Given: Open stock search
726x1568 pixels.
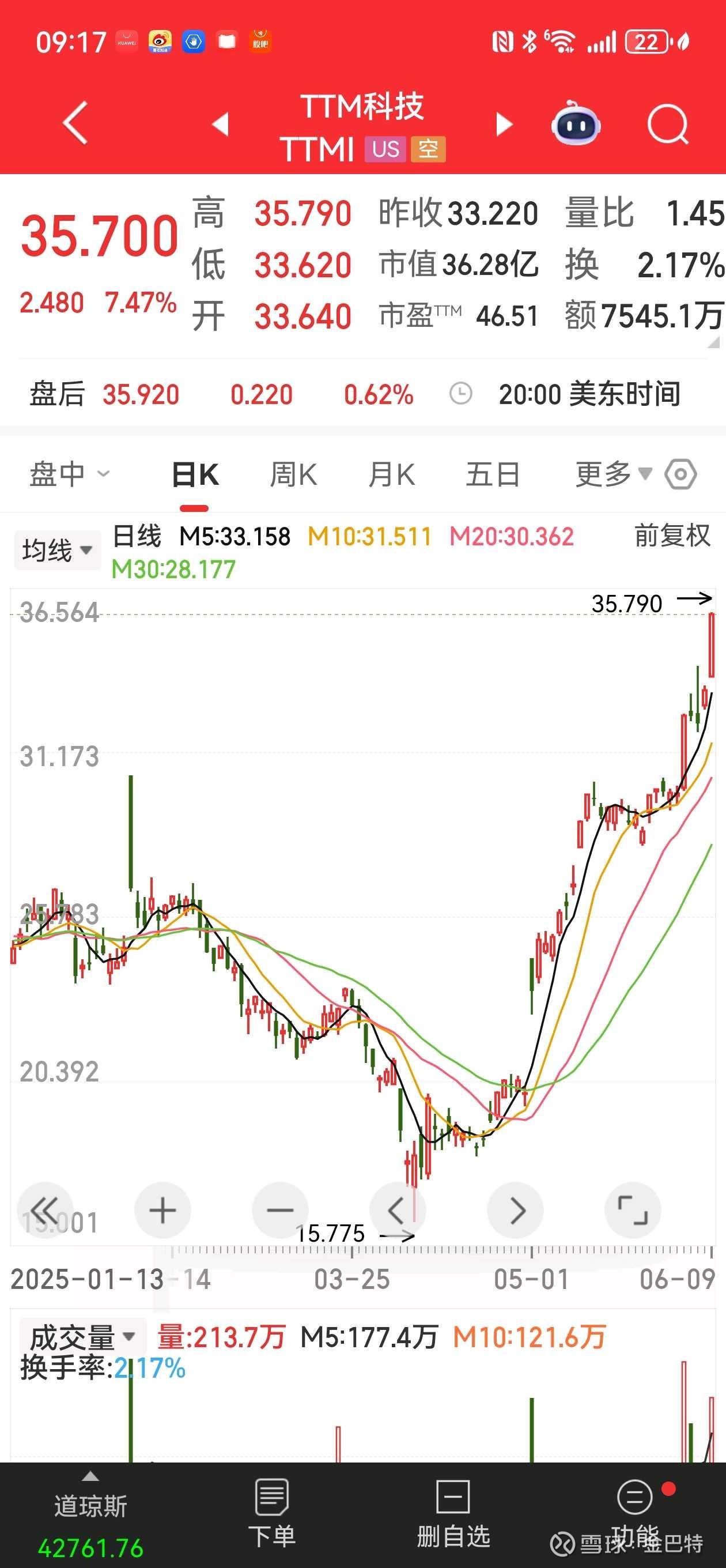Looking at the screenshot, I should point(668,125).
